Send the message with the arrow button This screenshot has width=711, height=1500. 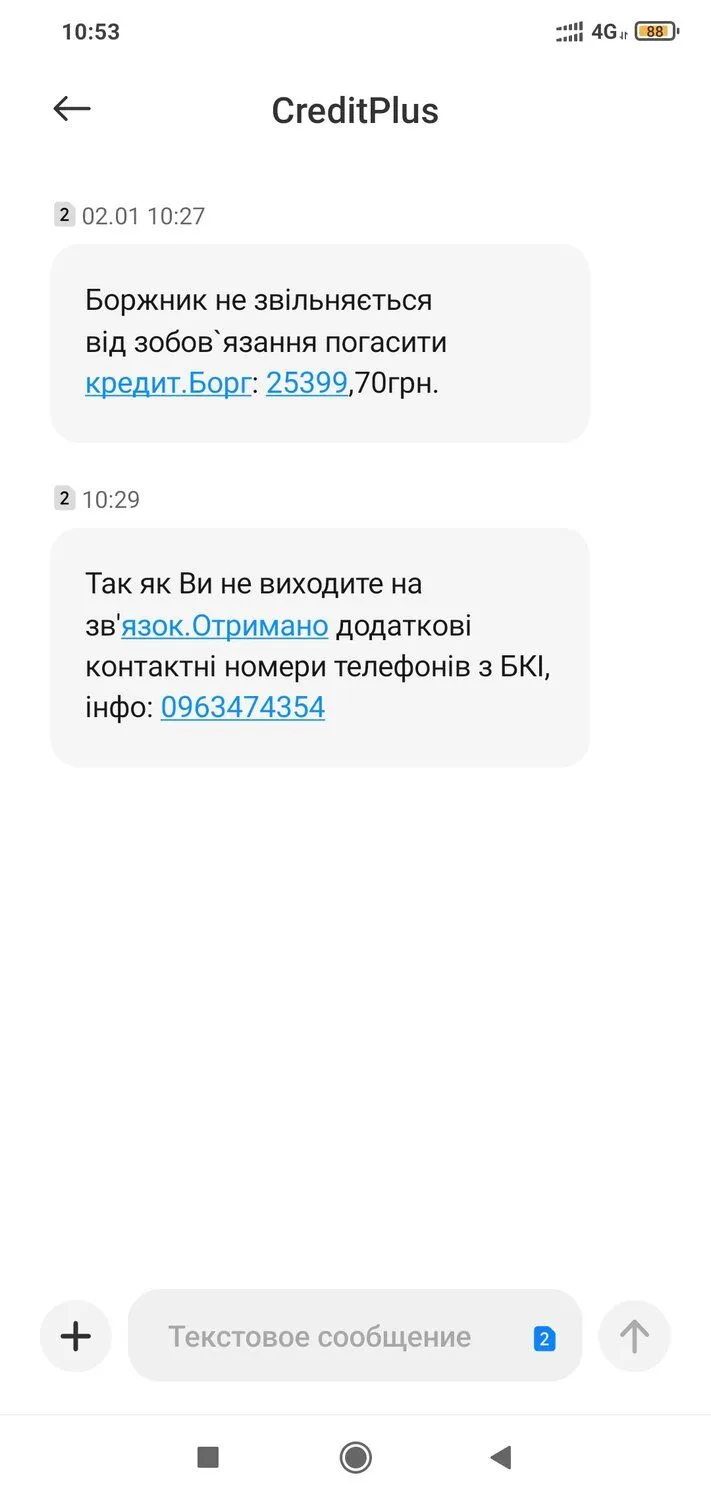[634, 1336]
